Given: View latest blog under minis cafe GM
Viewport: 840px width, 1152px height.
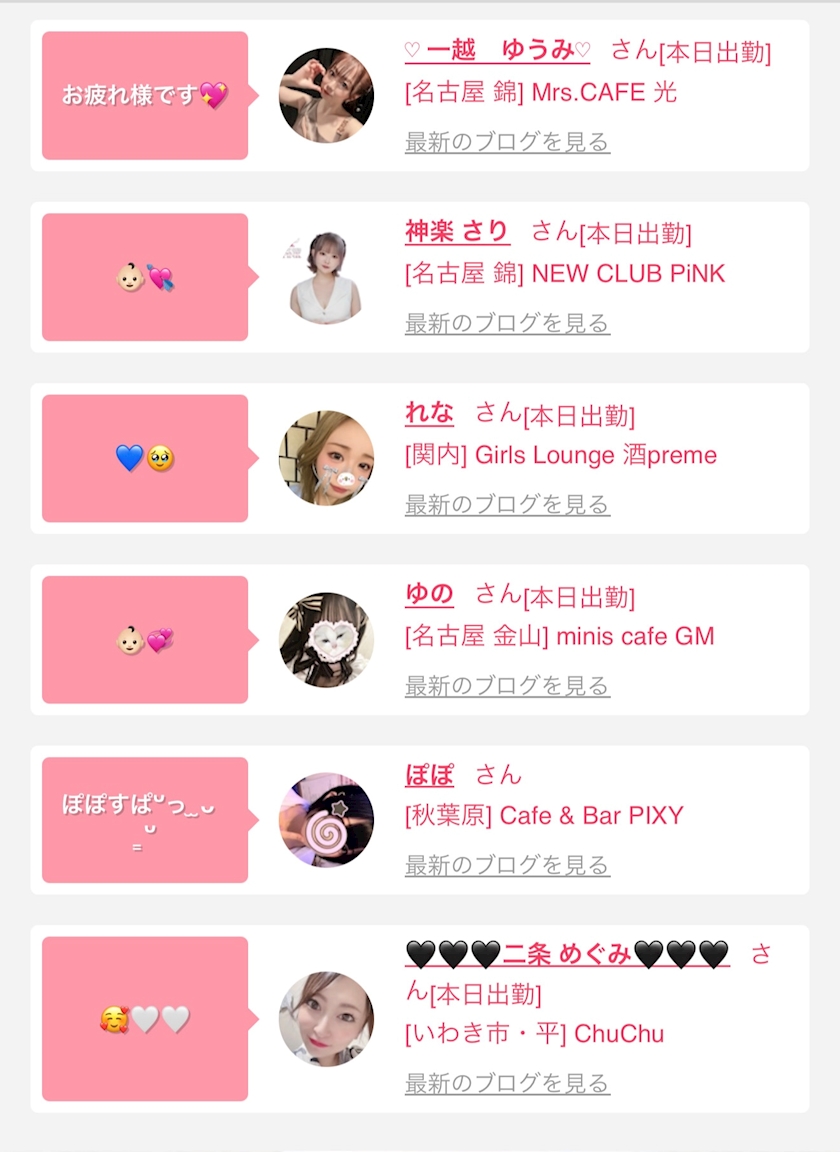Looking at the screenshot, I should coord(507,686).
